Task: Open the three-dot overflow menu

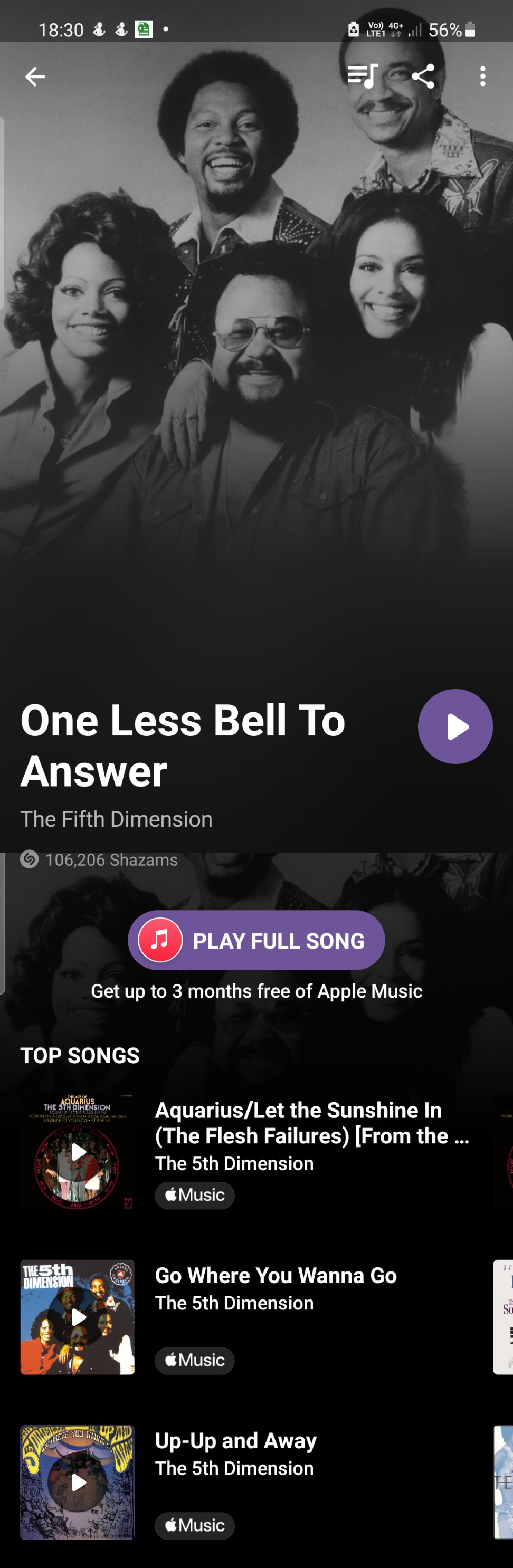Action: [482, 77]
